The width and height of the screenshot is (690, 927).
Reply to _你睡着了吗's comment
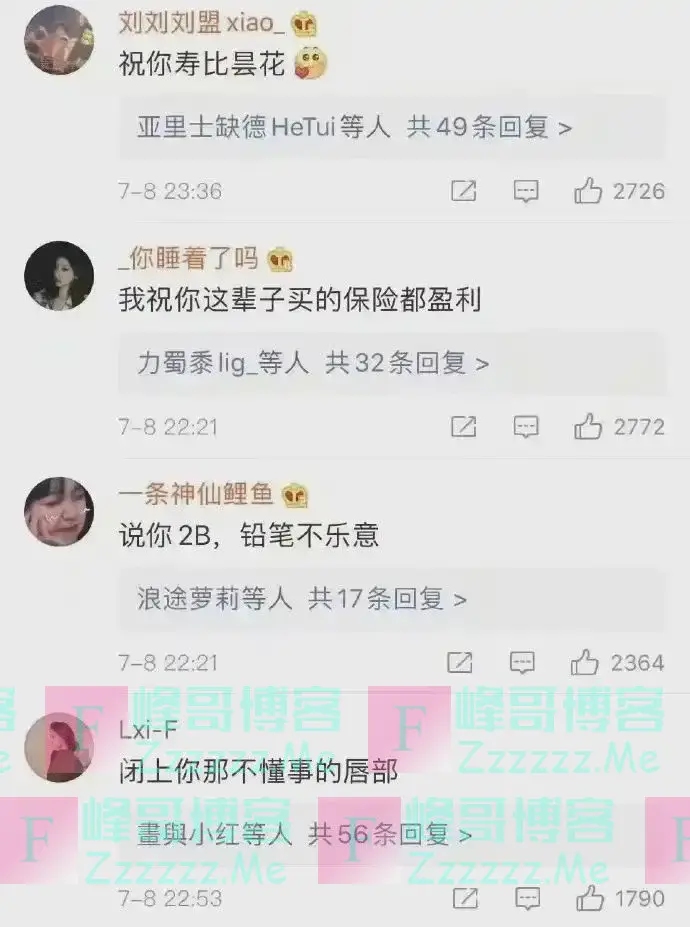tap(526, 427)
